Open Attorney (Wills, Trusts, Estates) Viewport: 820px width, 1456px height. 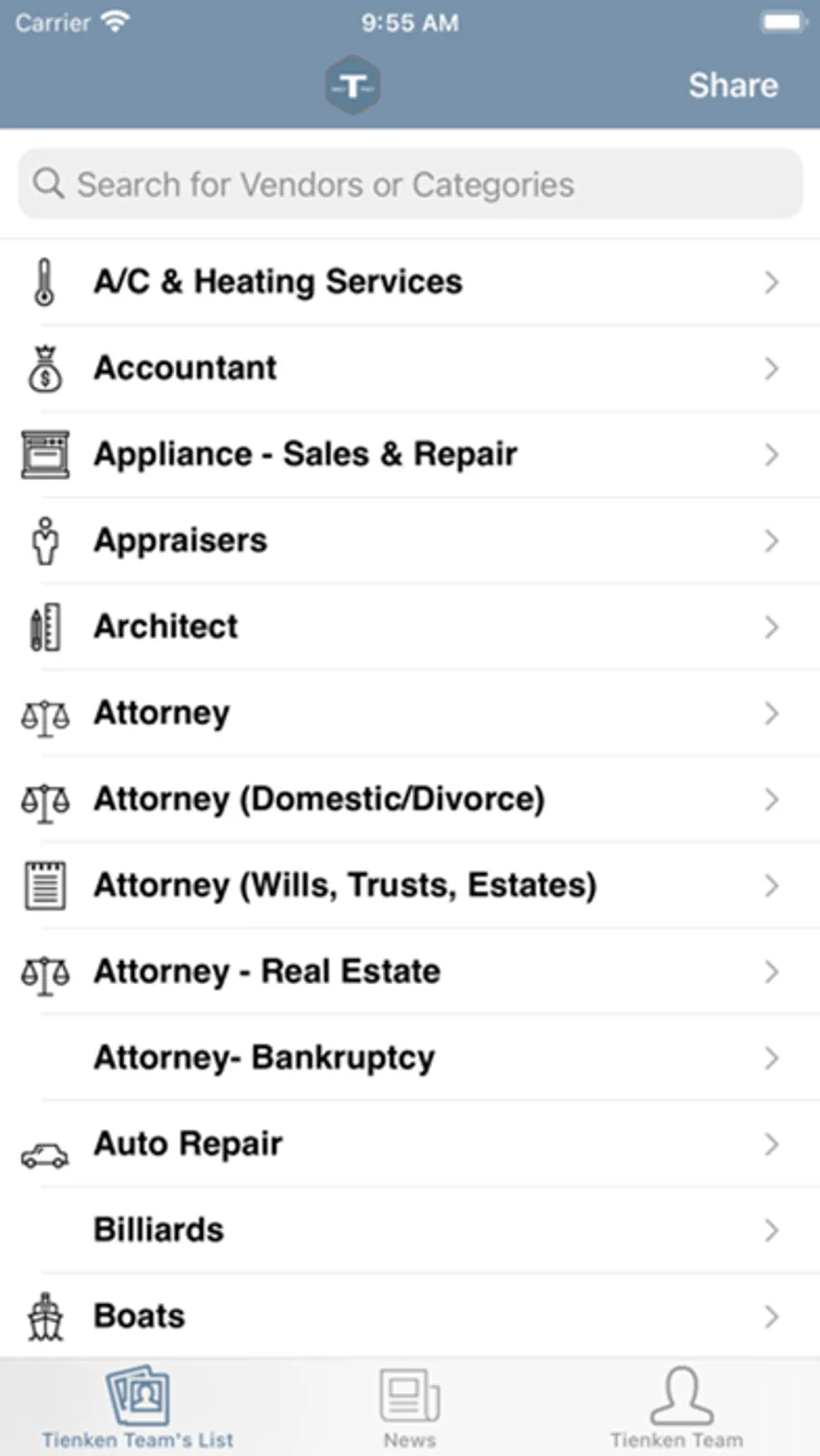[x=410, y=885]
